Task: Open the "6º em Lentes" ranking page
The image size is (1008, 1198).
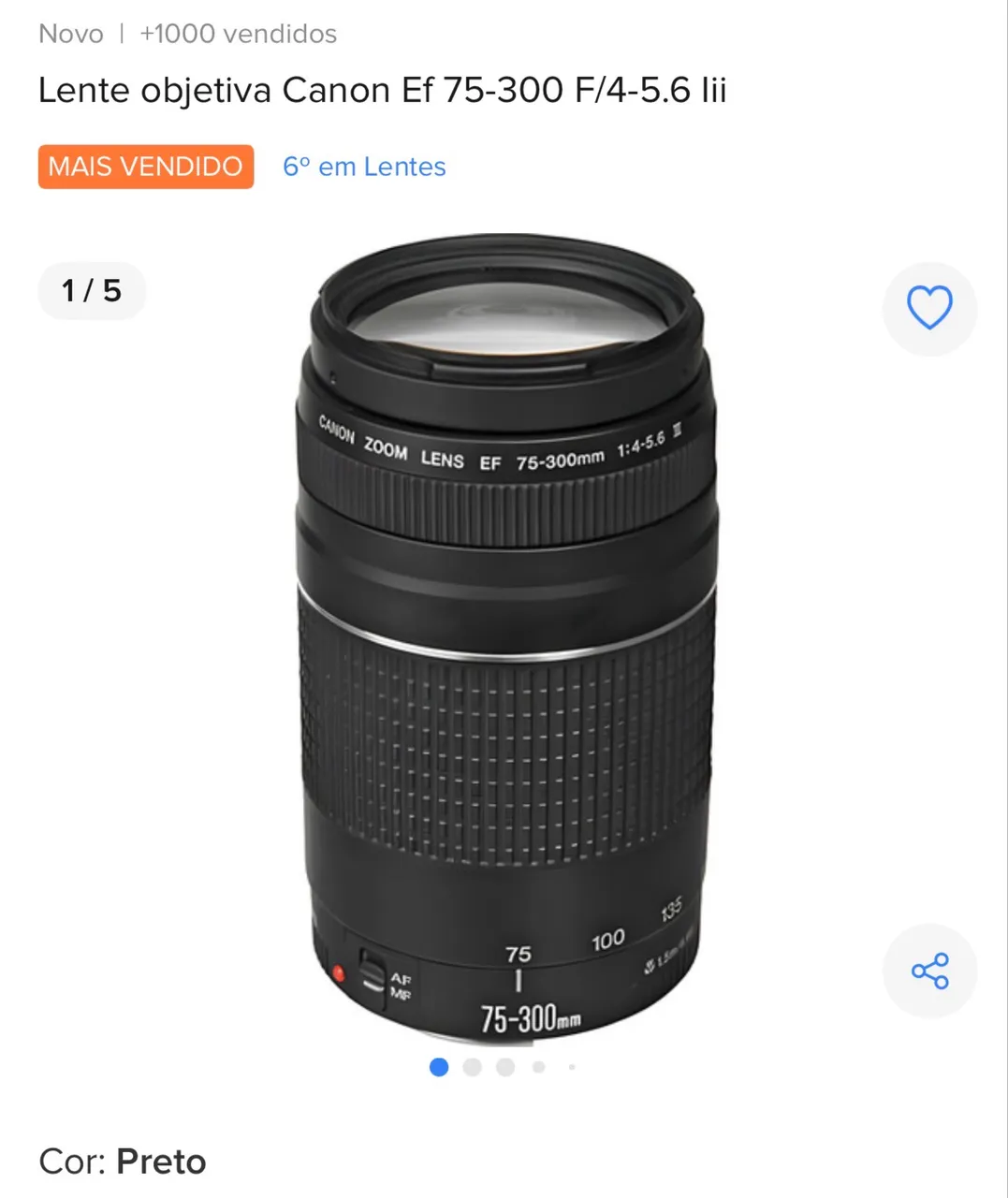Action: [x=364, y=167]
